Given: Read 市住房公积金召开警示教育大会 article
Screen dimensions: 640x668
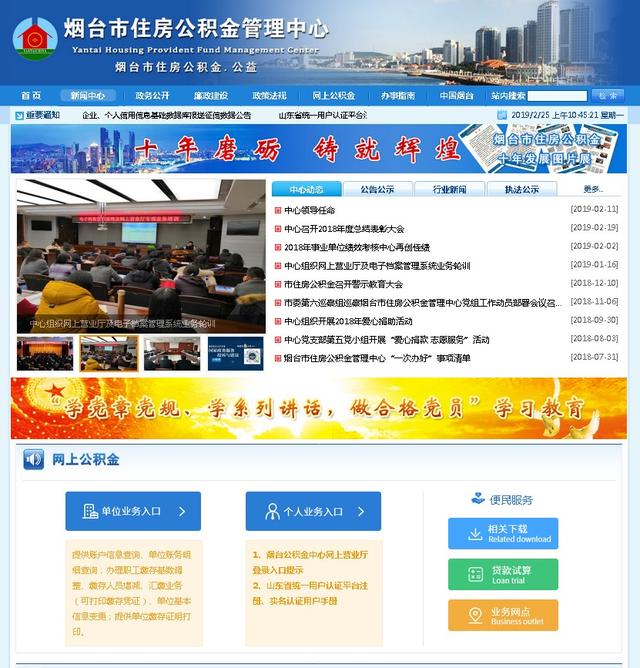Looking at the screenshot, I should pyautogui.click(x=343, y=284).
